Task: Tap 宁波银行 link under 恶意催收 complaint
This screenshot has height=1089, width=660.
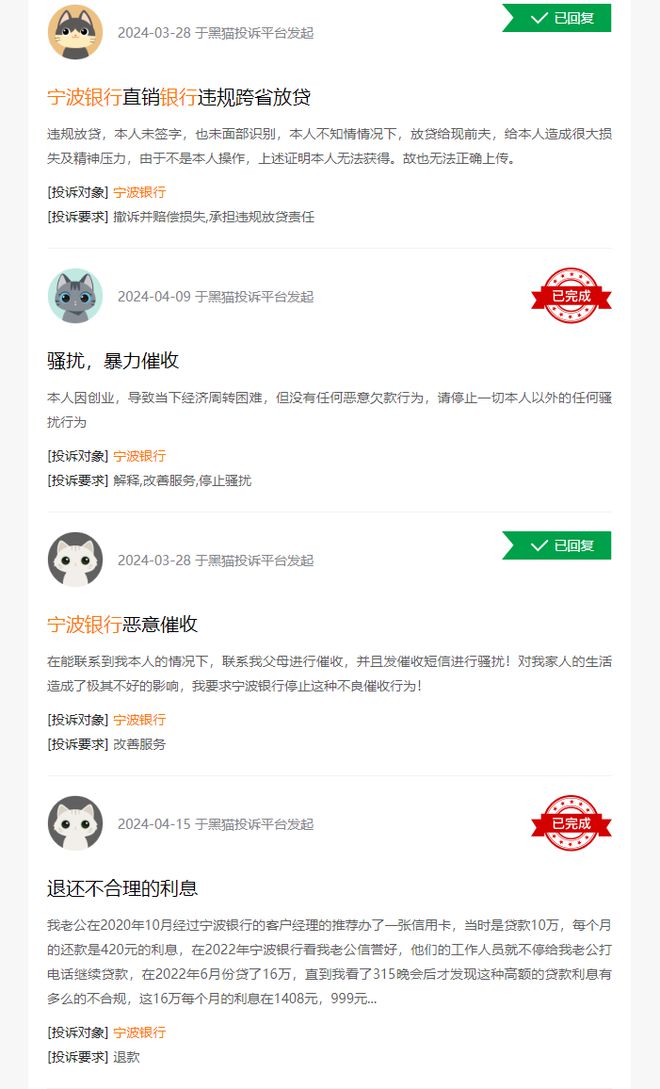Action: (139, 720)
